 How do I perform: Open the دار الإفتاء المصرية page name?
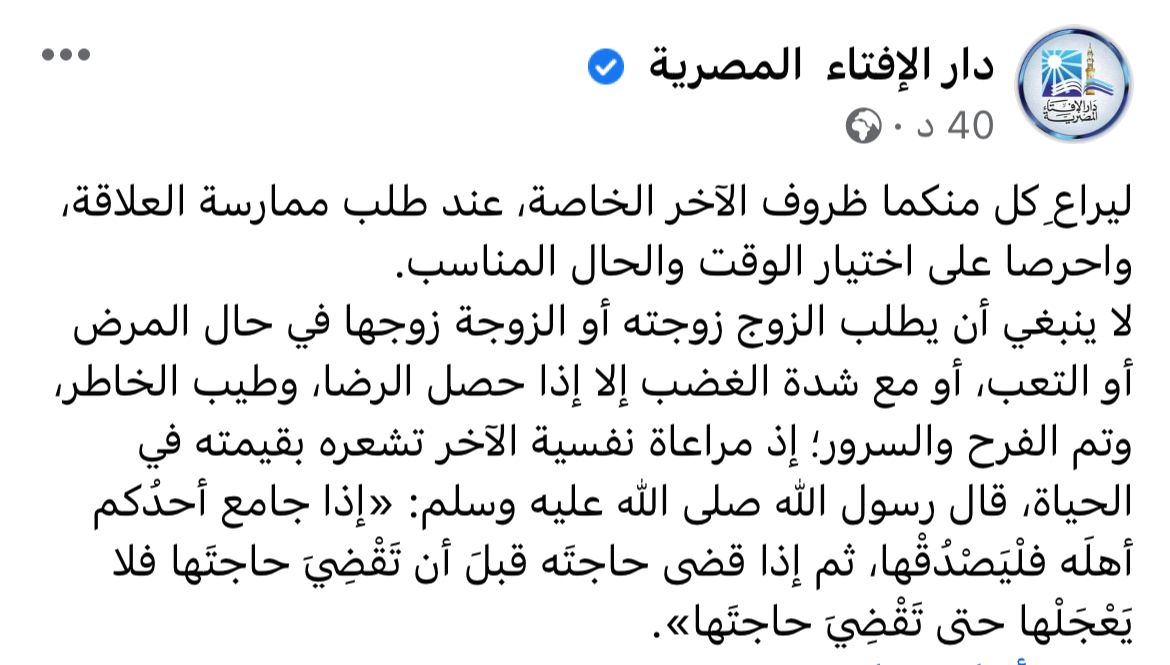coord(820,65)
